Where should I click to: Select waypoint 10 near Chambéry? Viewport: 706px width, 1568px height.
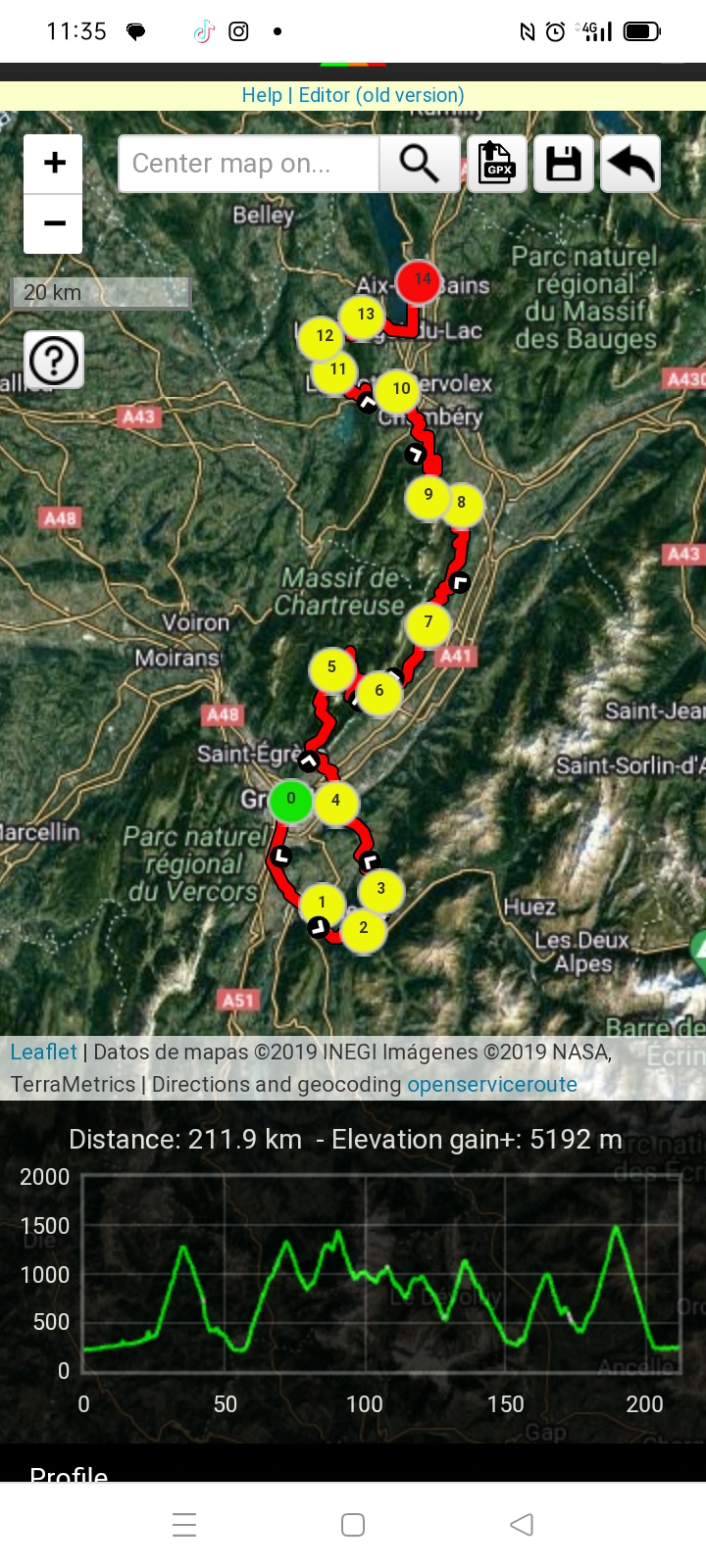point(398,390)
